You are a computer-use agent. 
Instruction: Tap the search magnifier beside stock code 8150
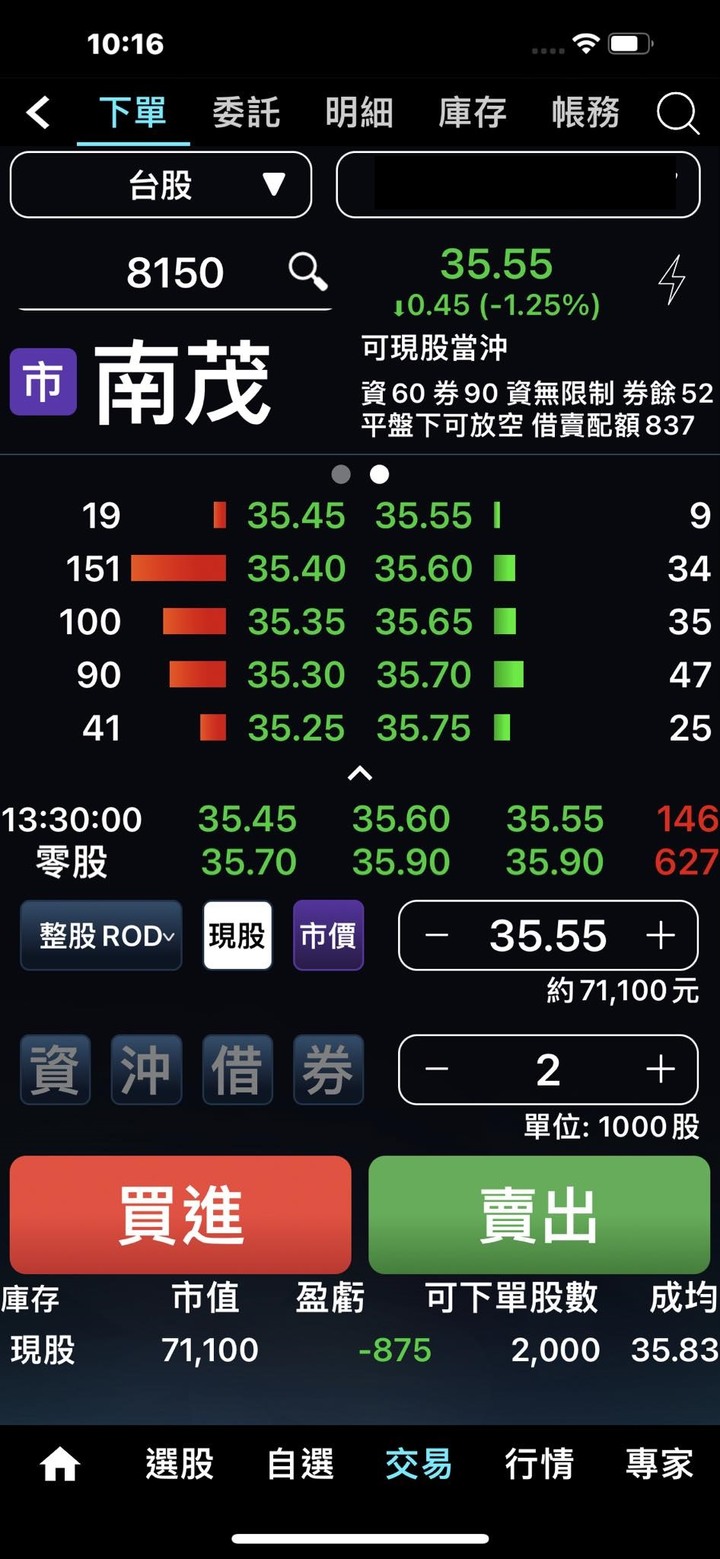click(x=308, y=272)
